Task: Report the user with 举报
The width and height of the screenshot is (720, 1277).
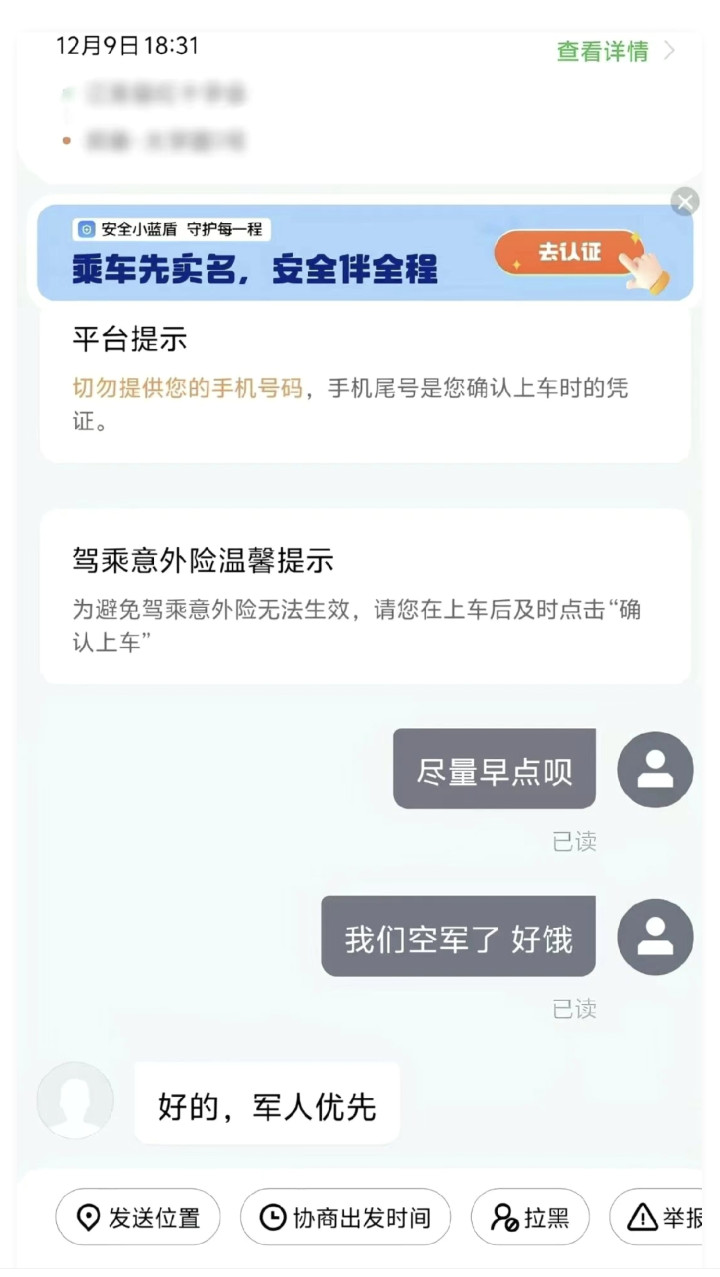Action: point(665,1217)
